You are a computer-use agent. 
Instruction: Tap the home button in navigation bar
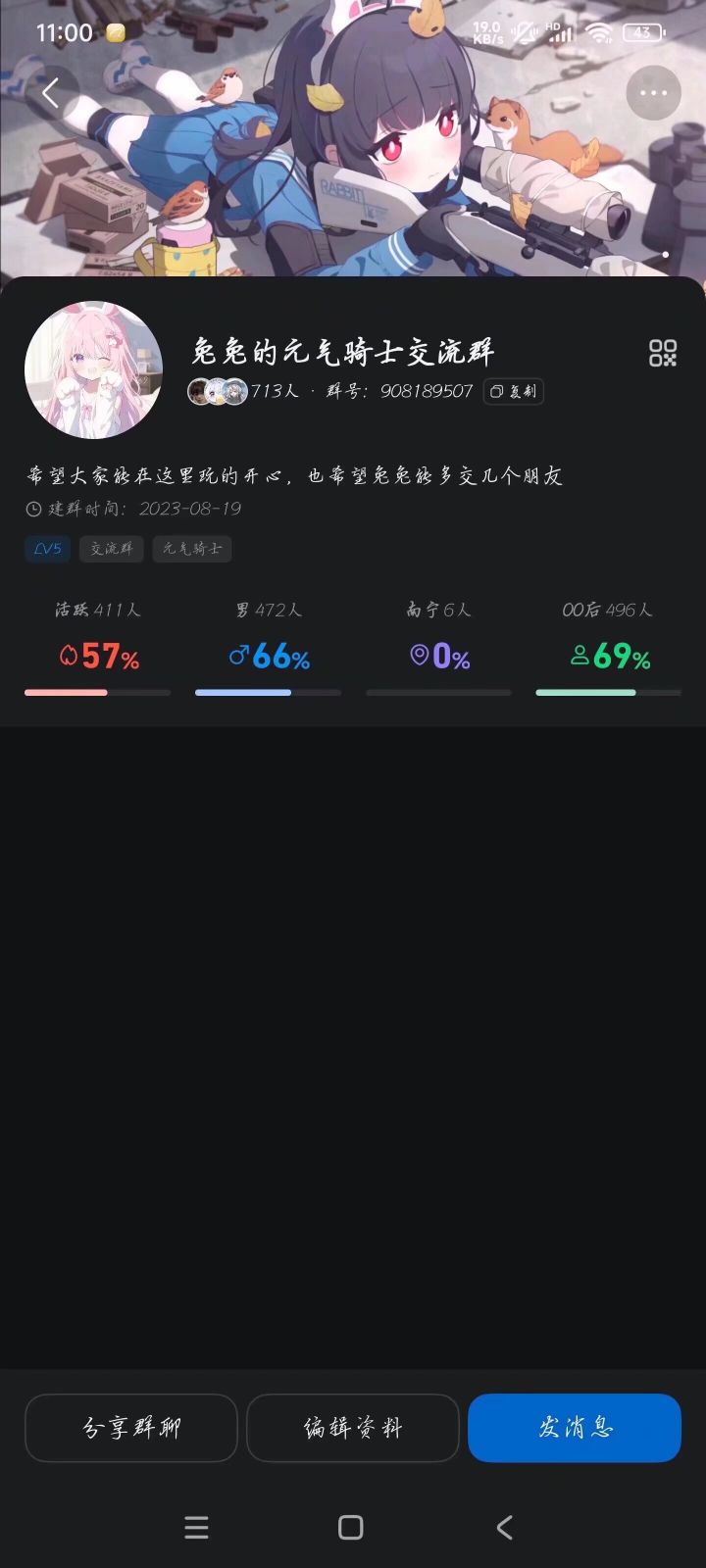pyautogui.click(x=348, y=1527)
